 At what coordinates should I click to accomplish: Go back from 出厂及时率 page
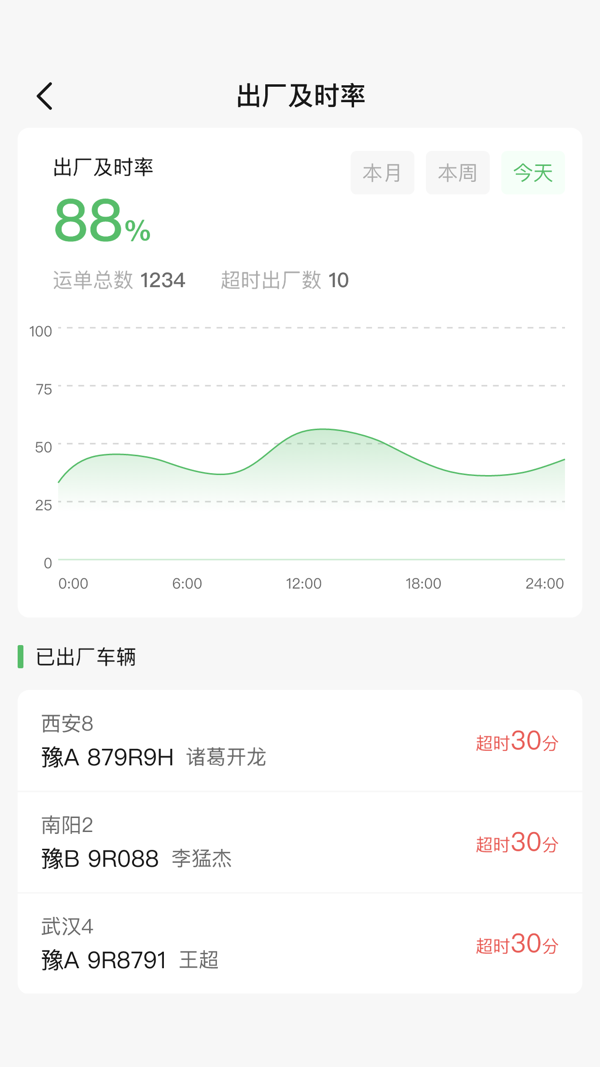point(45,96)
